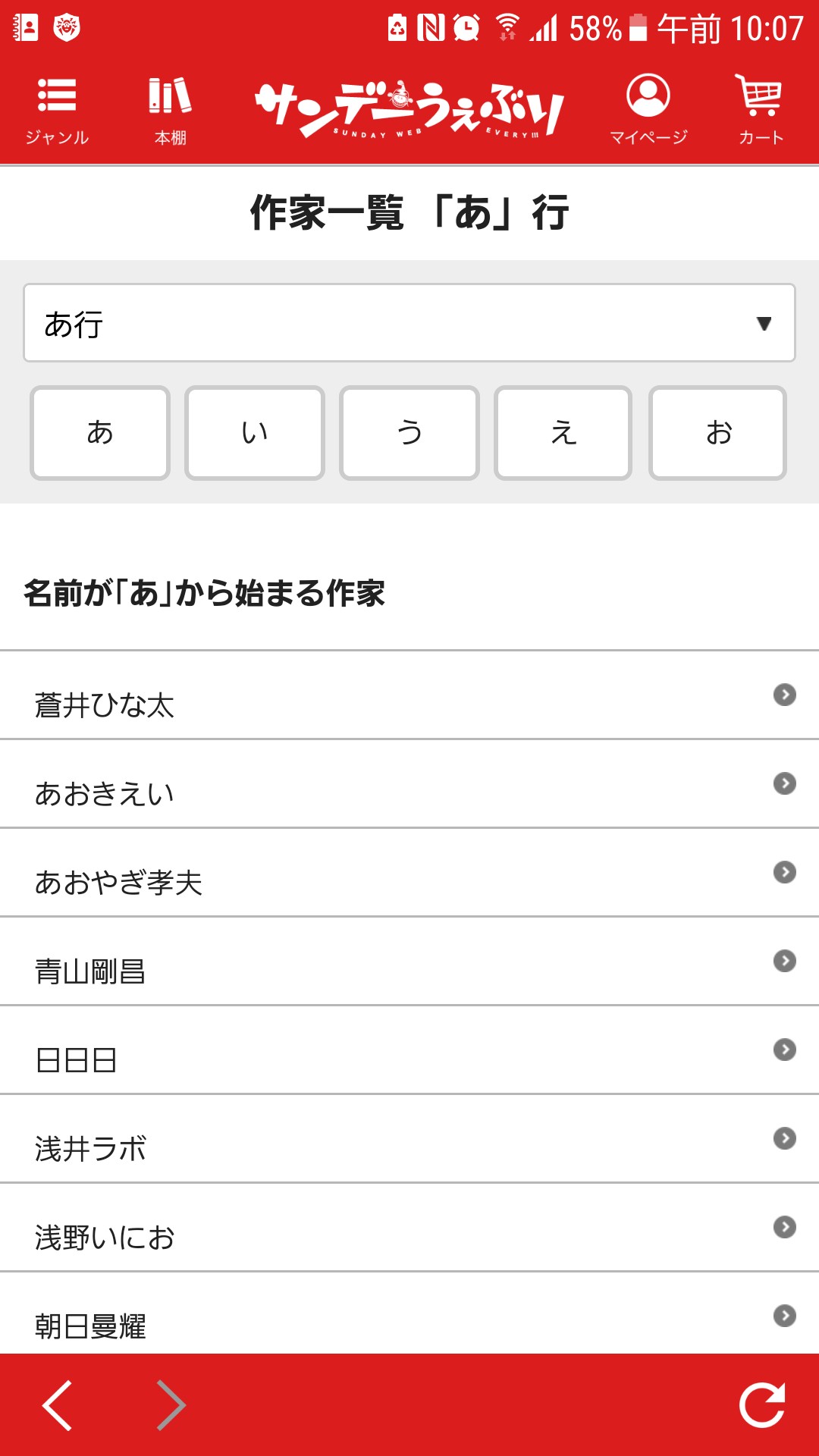Go back to the previous page
This screenshot has width=819, height=1456.
[x=58, y=1405]
